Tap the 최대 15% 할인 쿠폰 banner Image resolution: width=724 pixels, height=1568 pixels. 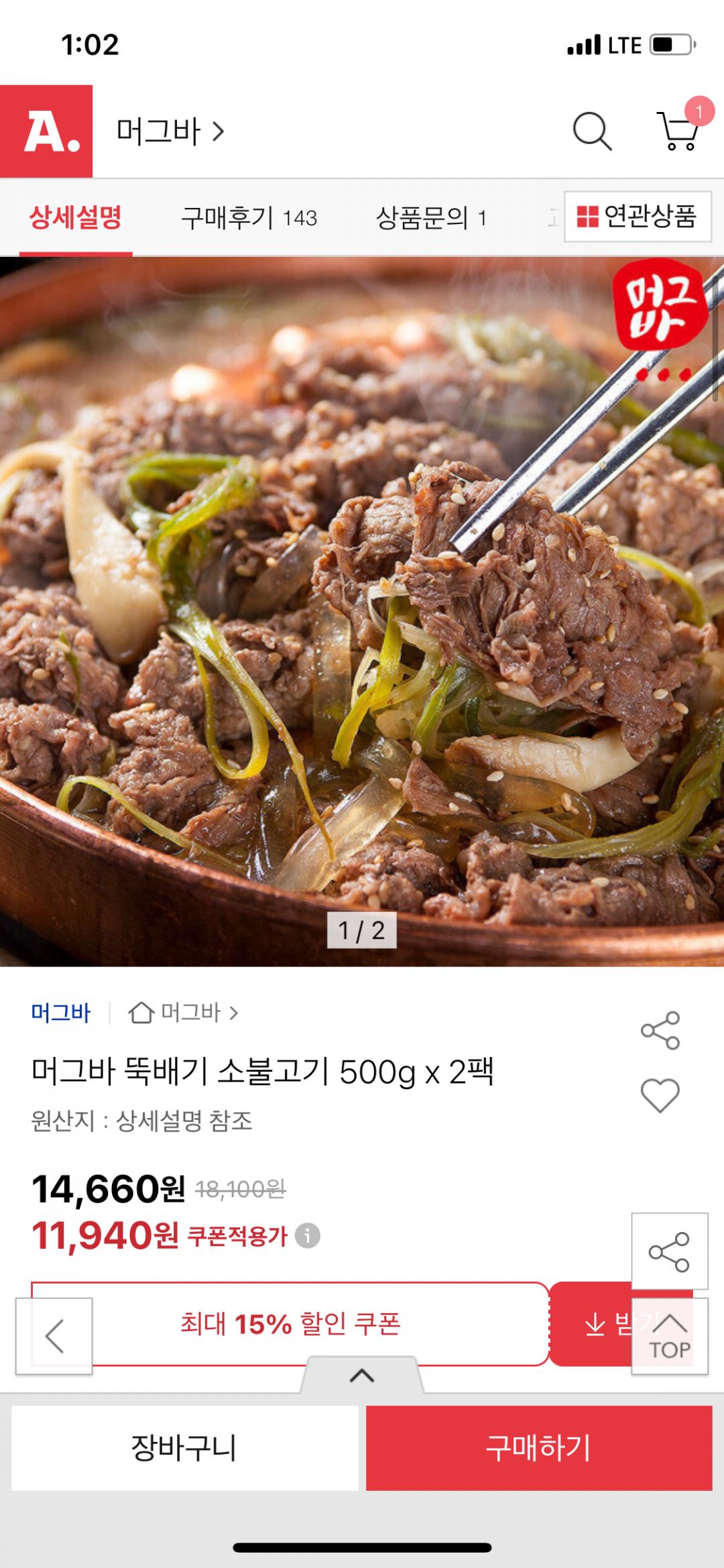coord(290,1325)
